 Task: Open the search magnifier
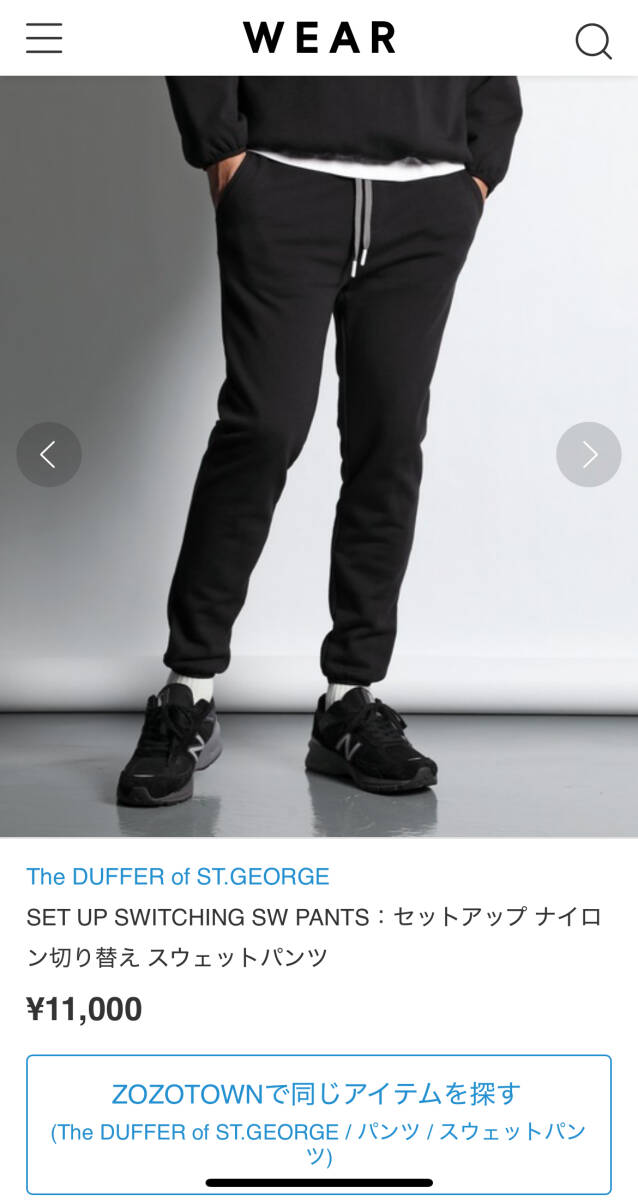[592, 41]
